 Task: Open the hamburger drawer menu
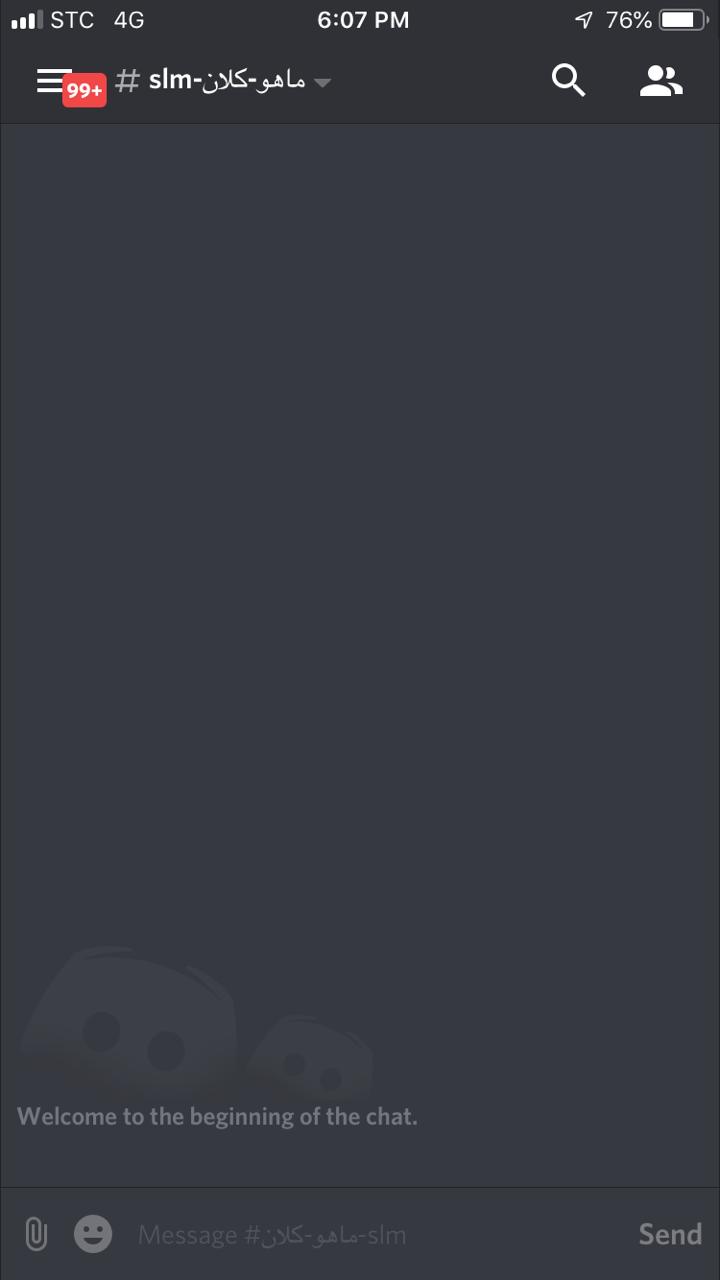54,81
